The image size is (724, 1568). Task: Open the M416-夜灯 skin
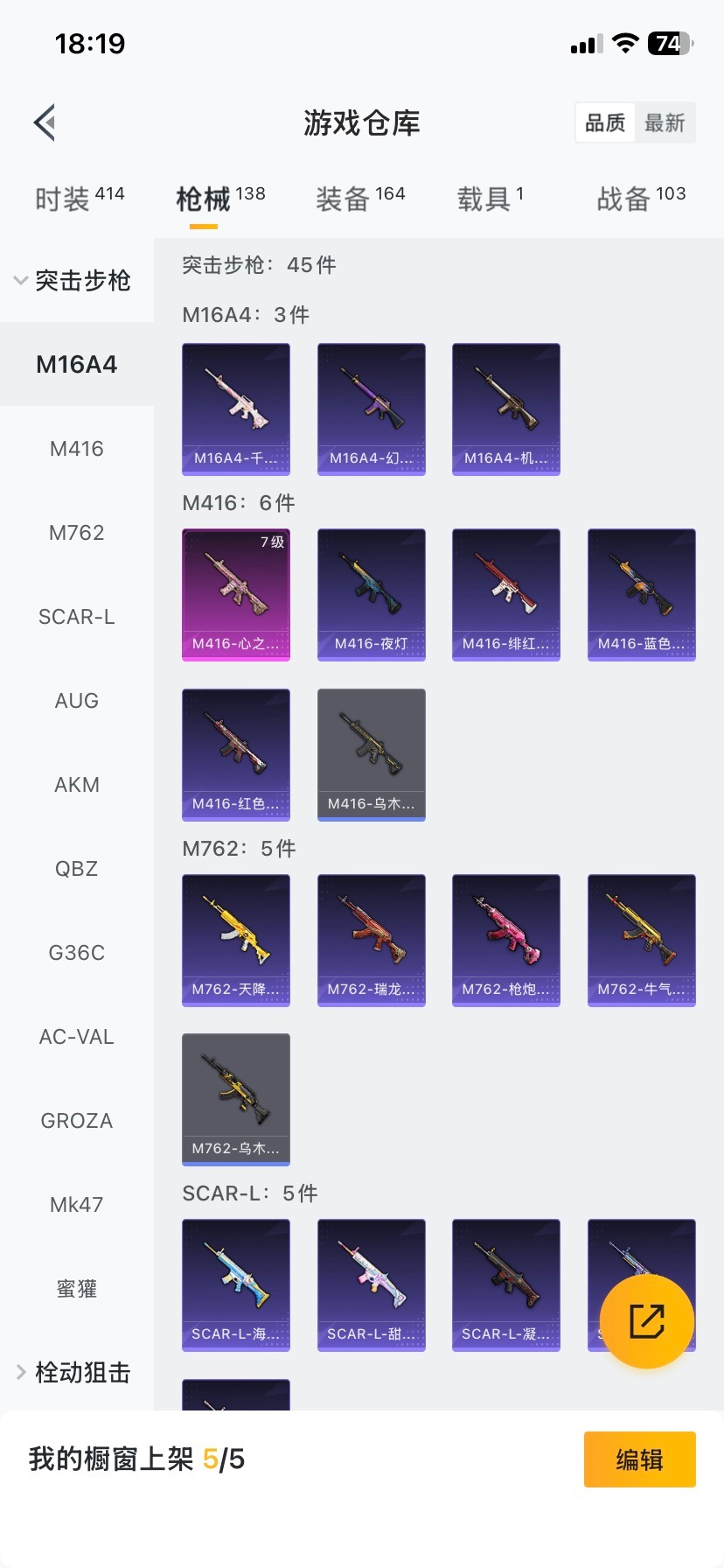(372, 594)
